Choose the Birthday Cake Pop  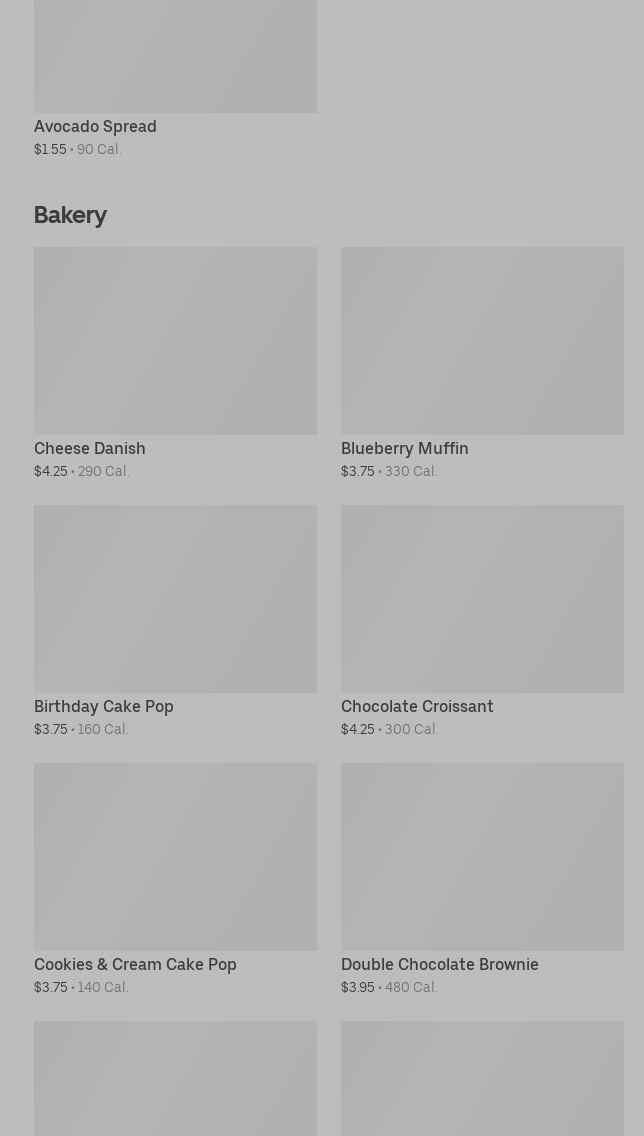coord(175,622)
